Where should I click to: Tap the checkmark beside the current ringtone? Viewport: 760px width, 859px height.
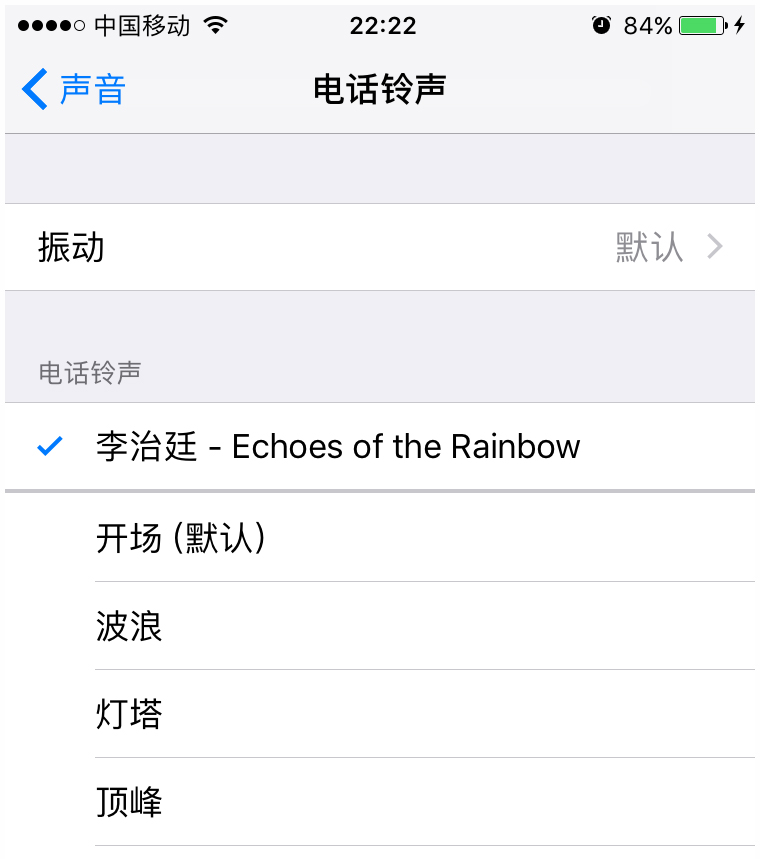(44, 446)
